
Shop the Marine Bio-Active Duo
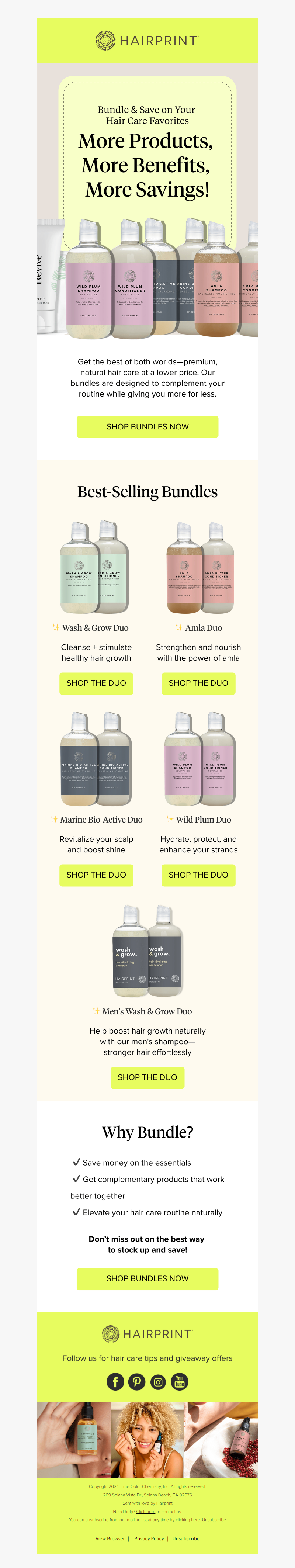coord(96,875)
